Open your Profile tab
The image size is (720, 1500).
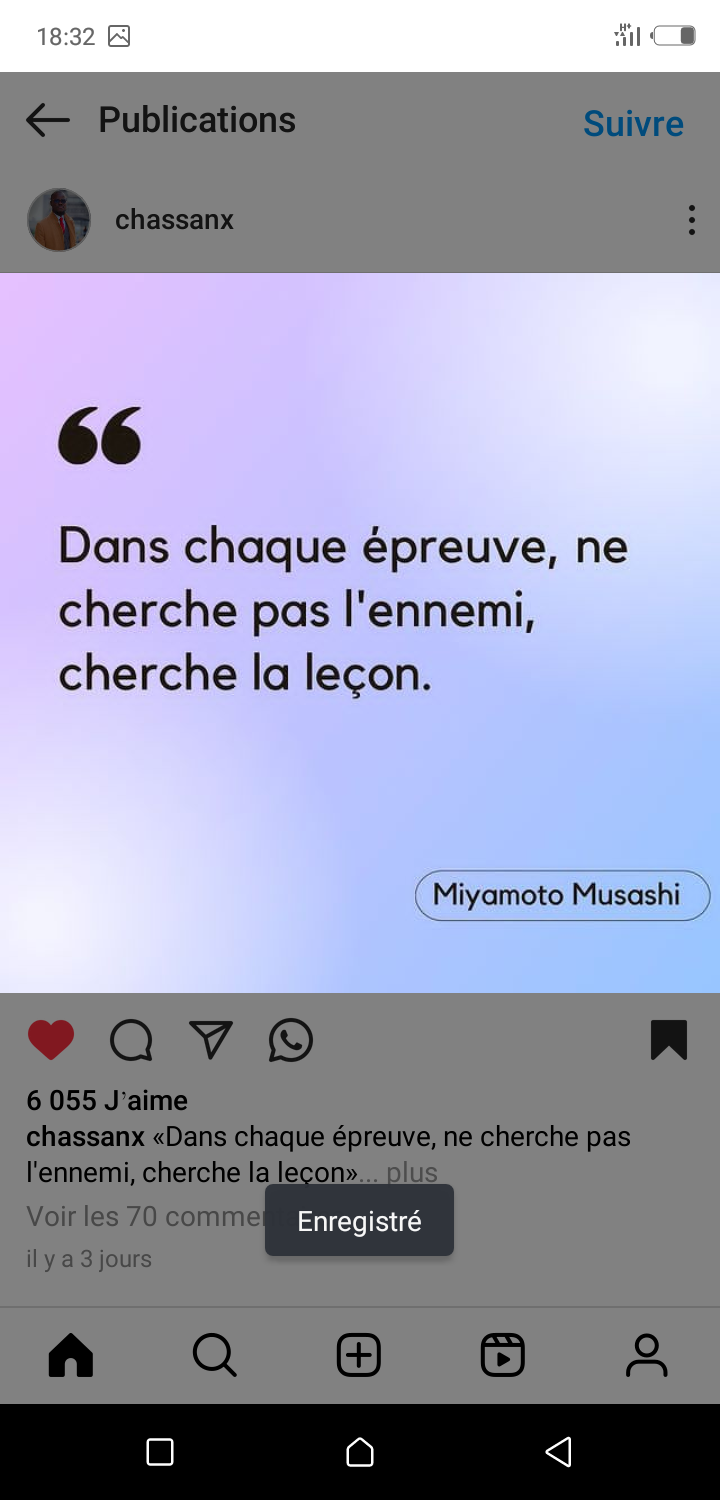click(647, 1356)
